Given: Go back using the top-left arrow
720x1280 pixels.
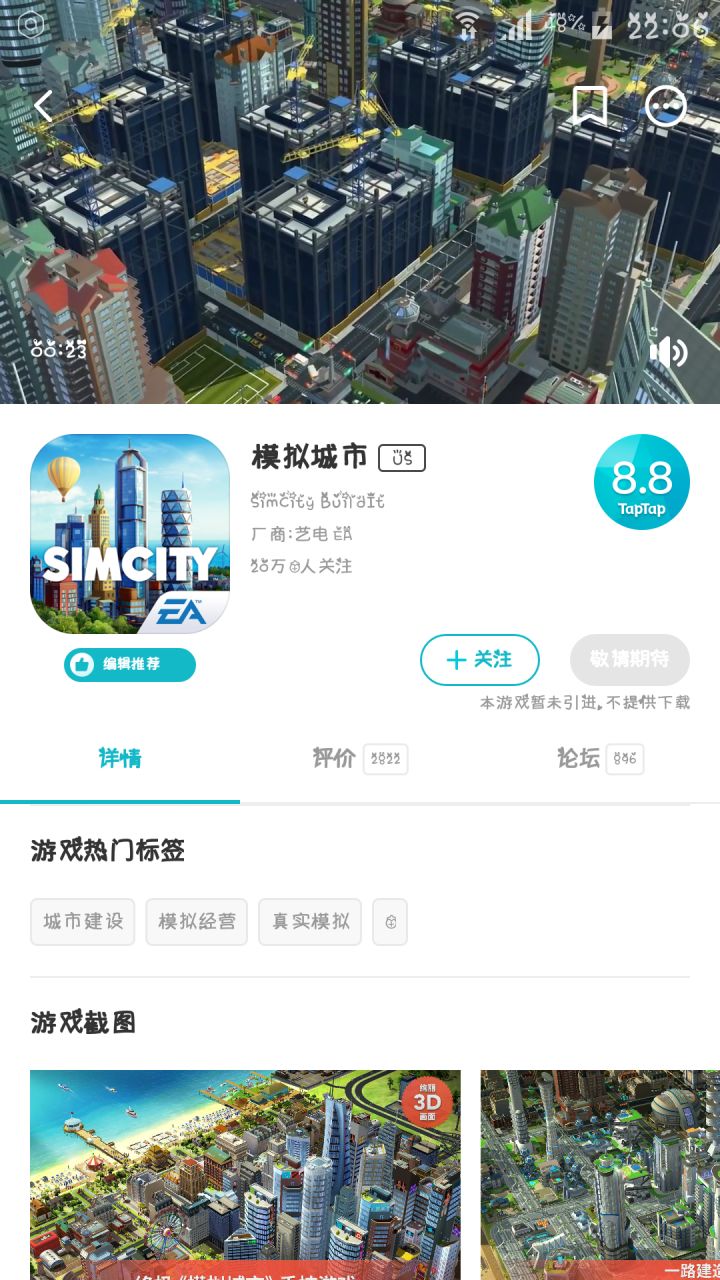Looking at the screenshot, I should click(x=44, y=106).
